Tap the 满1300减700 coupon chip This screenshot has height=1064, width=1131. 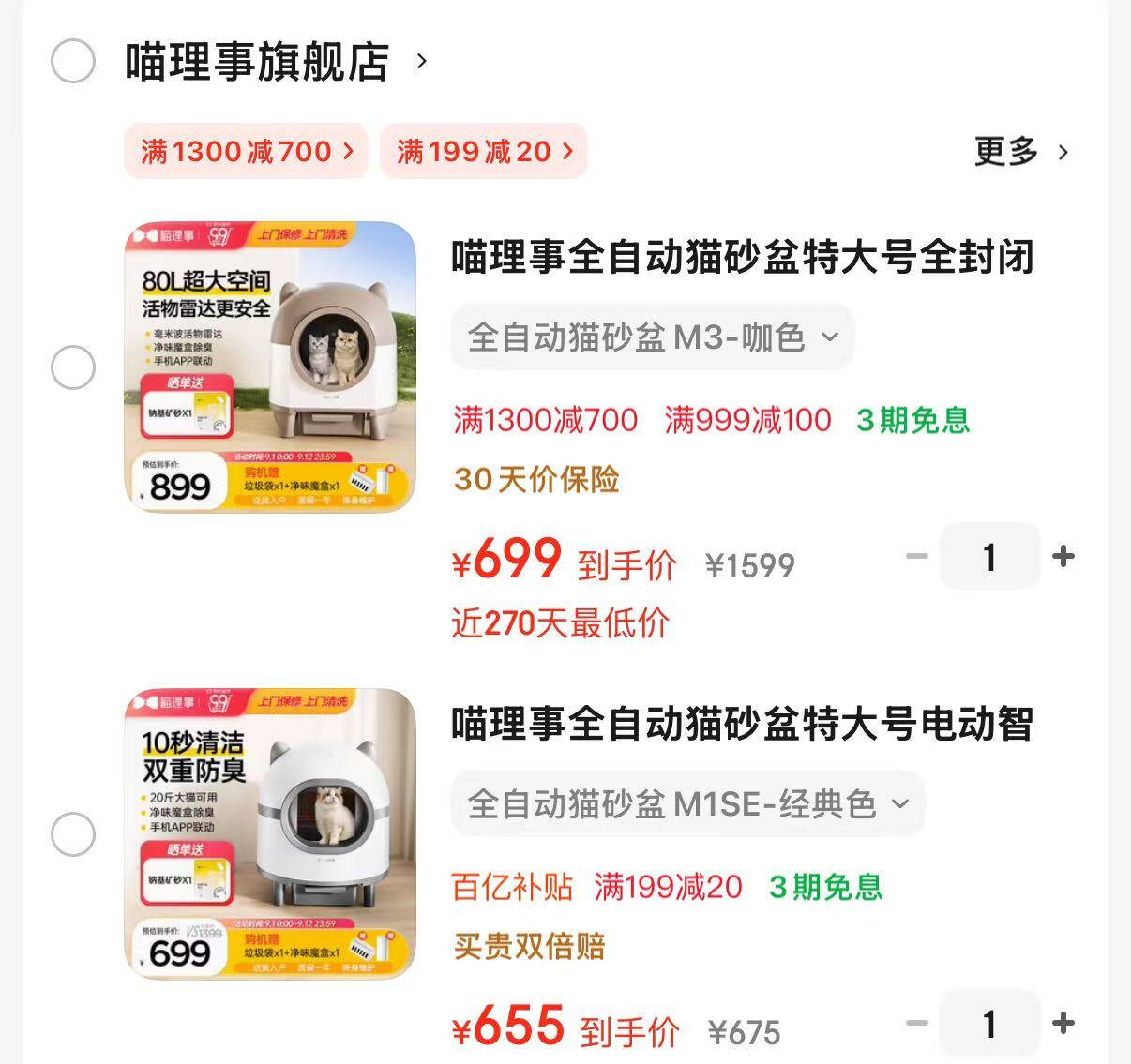[x=248, y=151]
